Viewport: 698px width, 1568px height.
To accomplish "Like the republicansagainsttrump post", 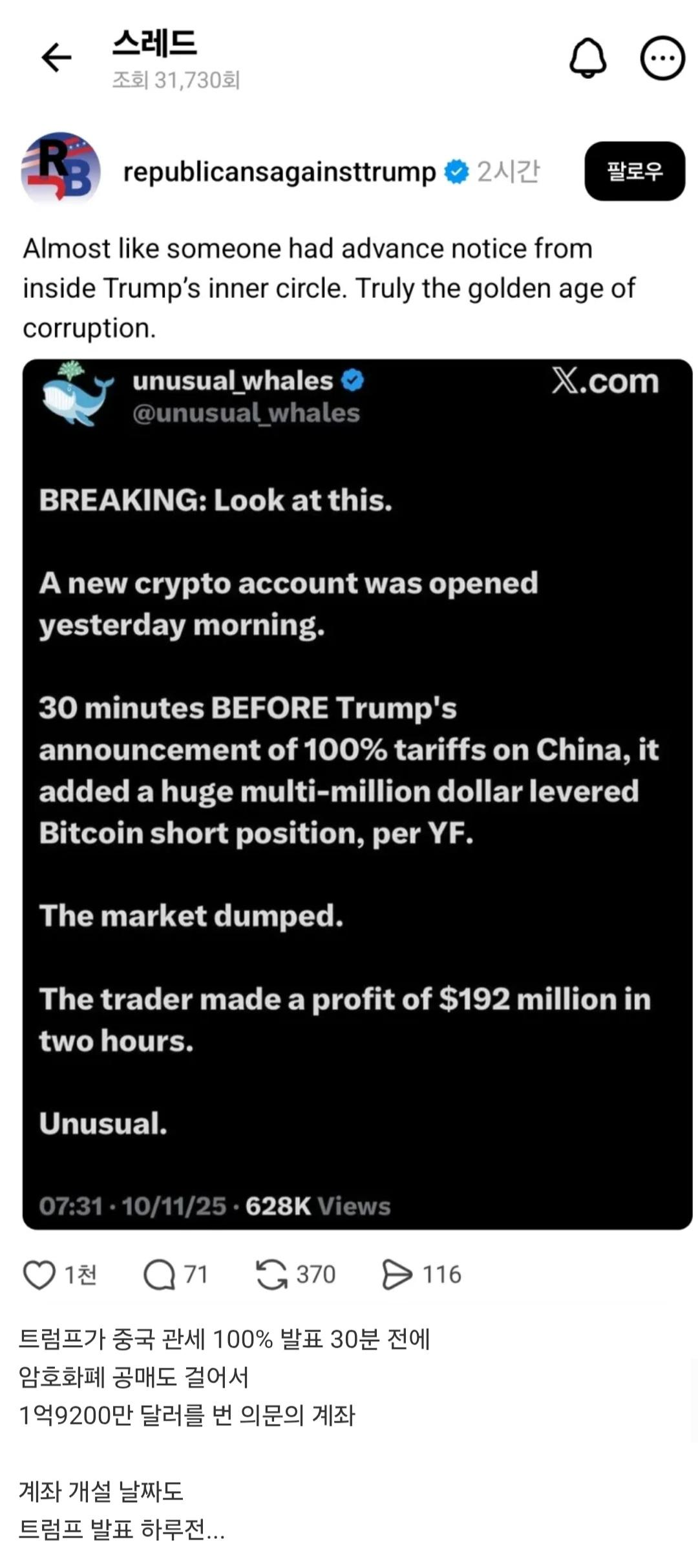I will 39,1275.
